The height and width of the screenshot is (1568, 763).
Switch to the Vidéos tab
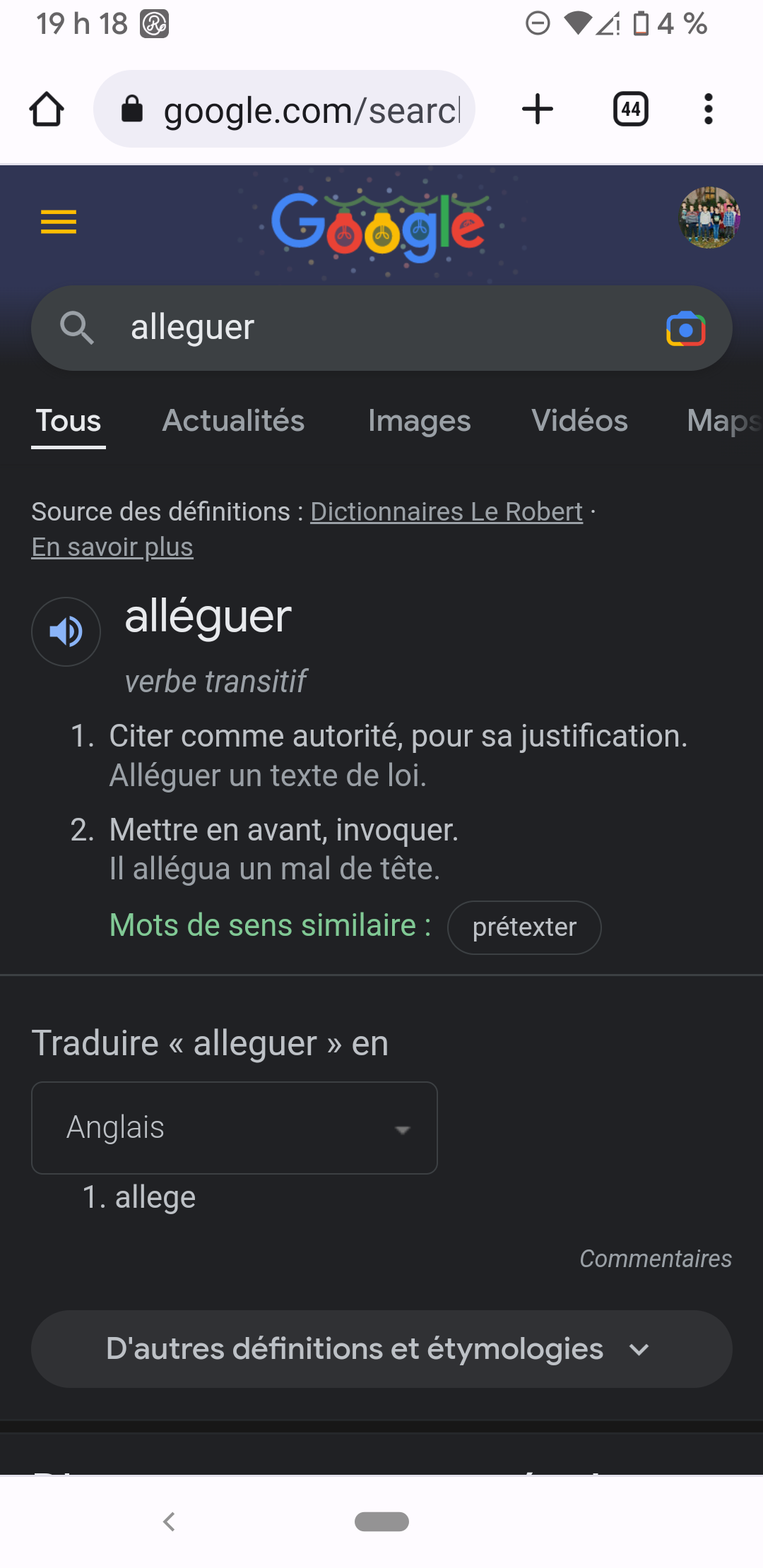579,421
